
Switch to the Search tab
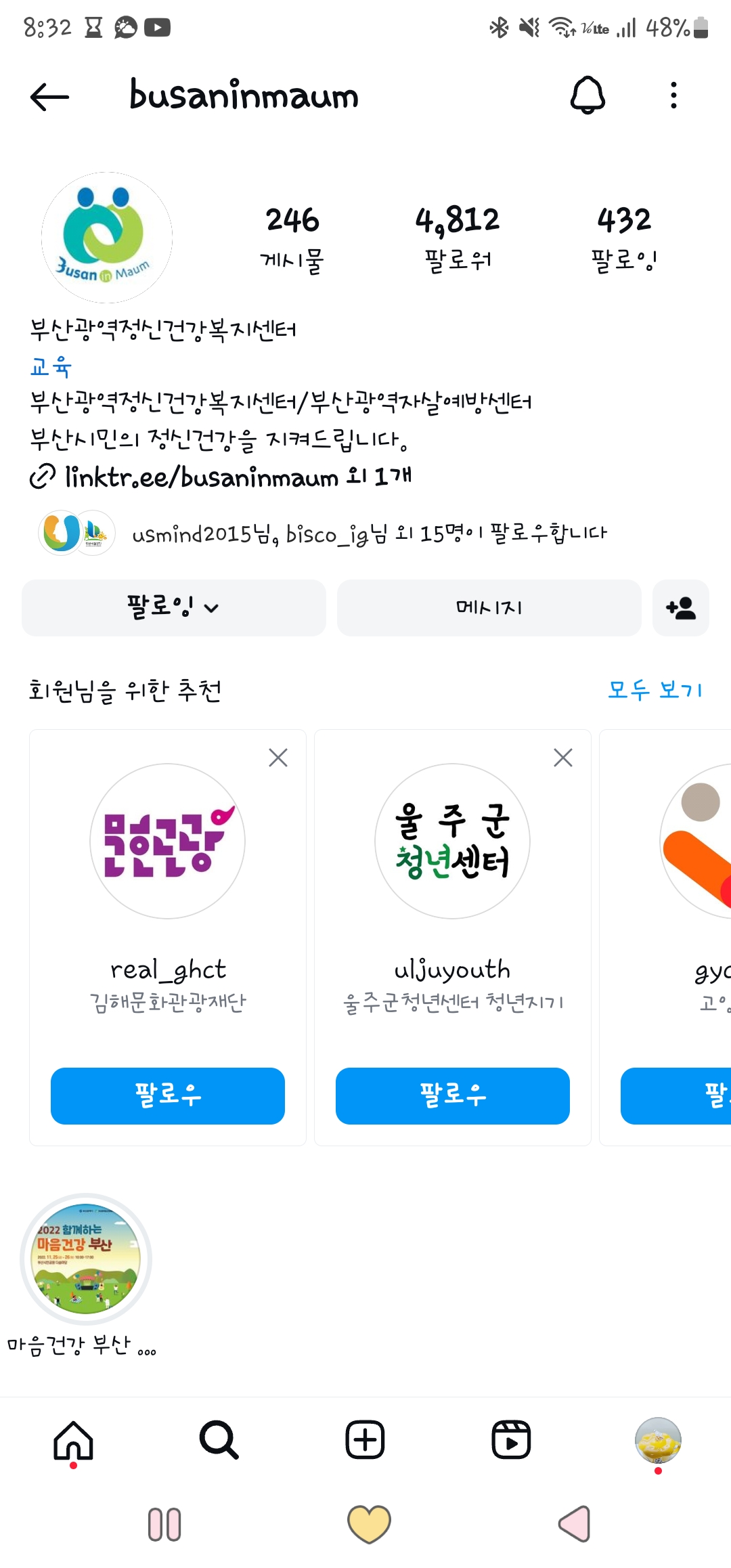click(219, 1440)
